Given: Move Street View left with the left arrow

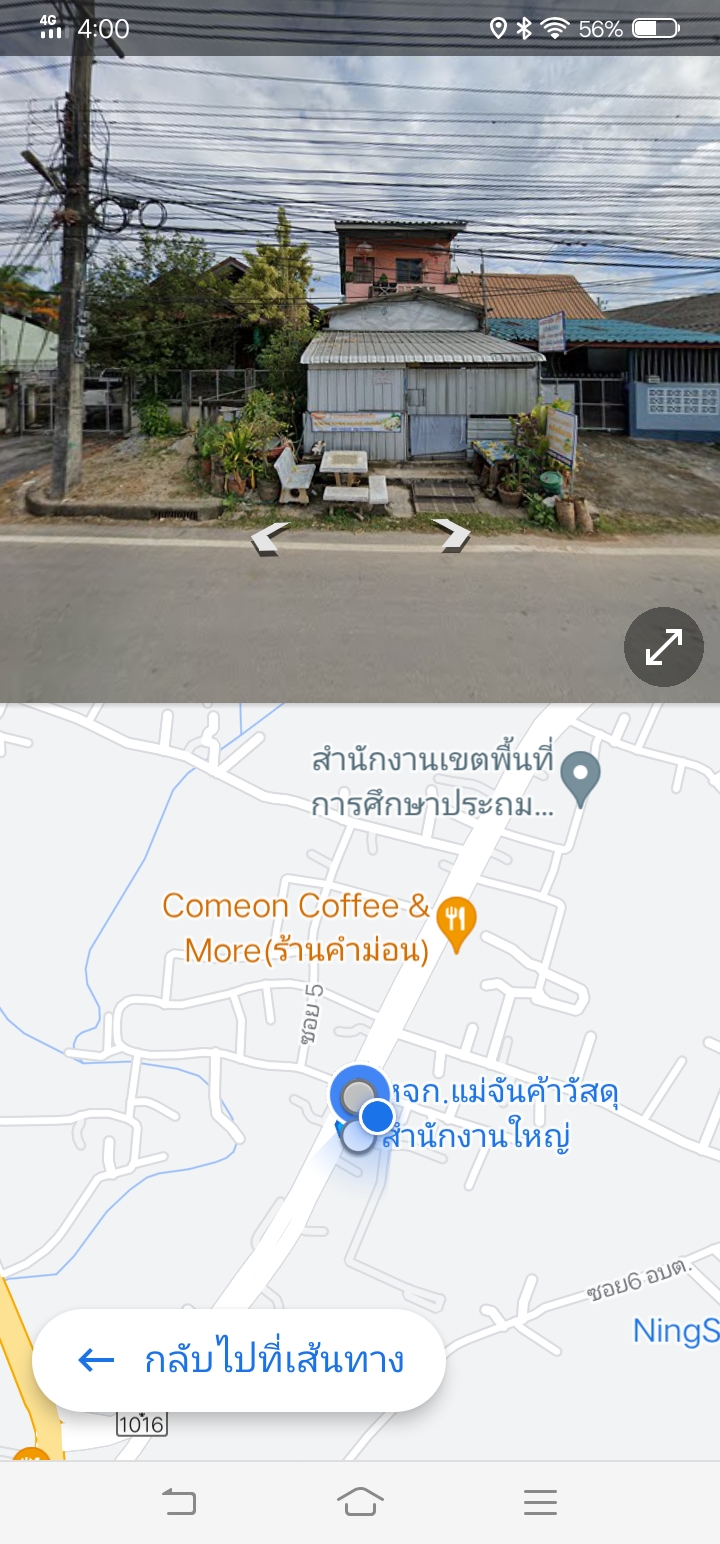Looking at the screenshot, I should point(269,539).
